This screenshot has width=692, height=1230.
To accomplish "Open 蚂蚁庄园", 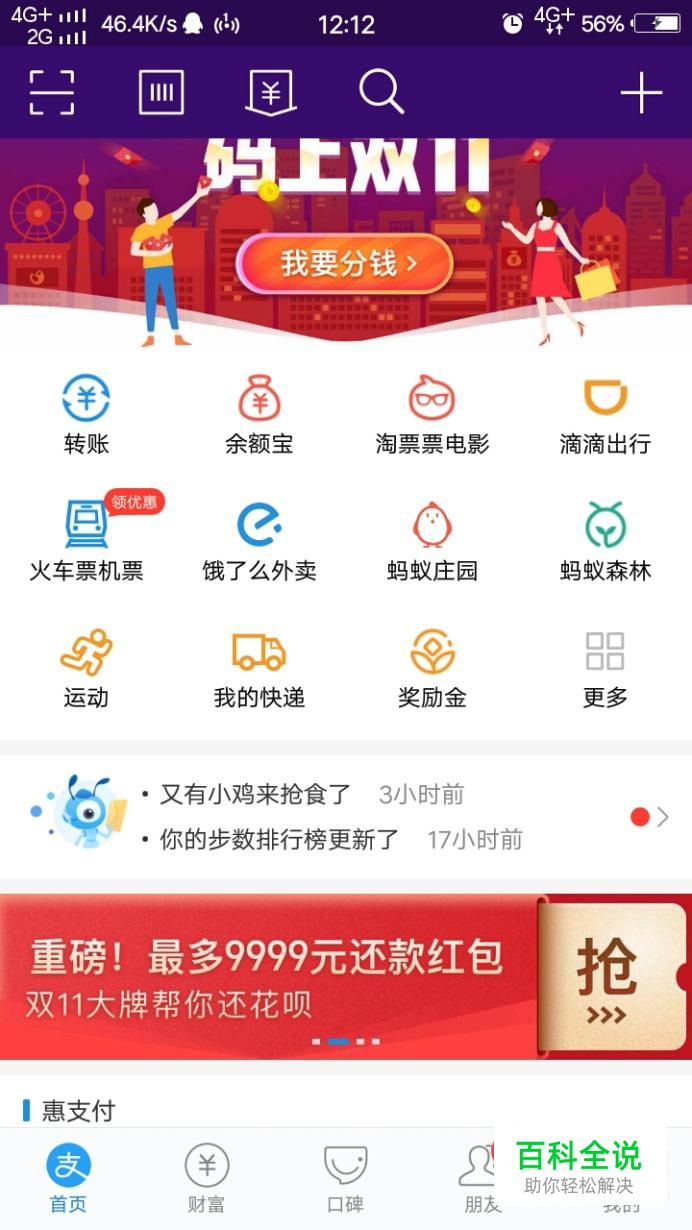I will coord(432,541).
